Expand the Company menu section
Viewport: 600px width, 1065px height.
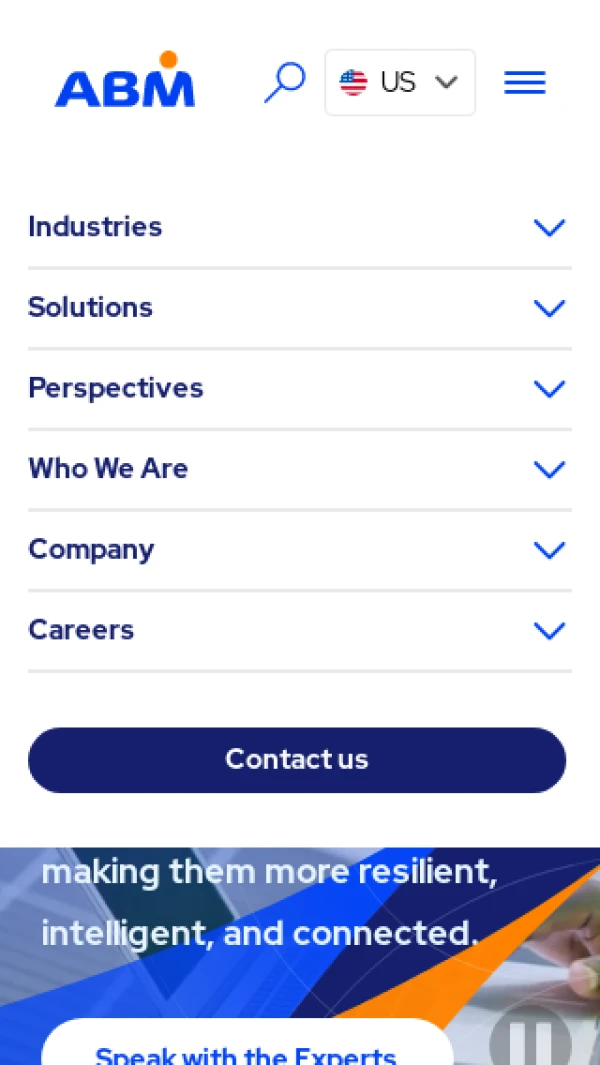pos(549,550)
